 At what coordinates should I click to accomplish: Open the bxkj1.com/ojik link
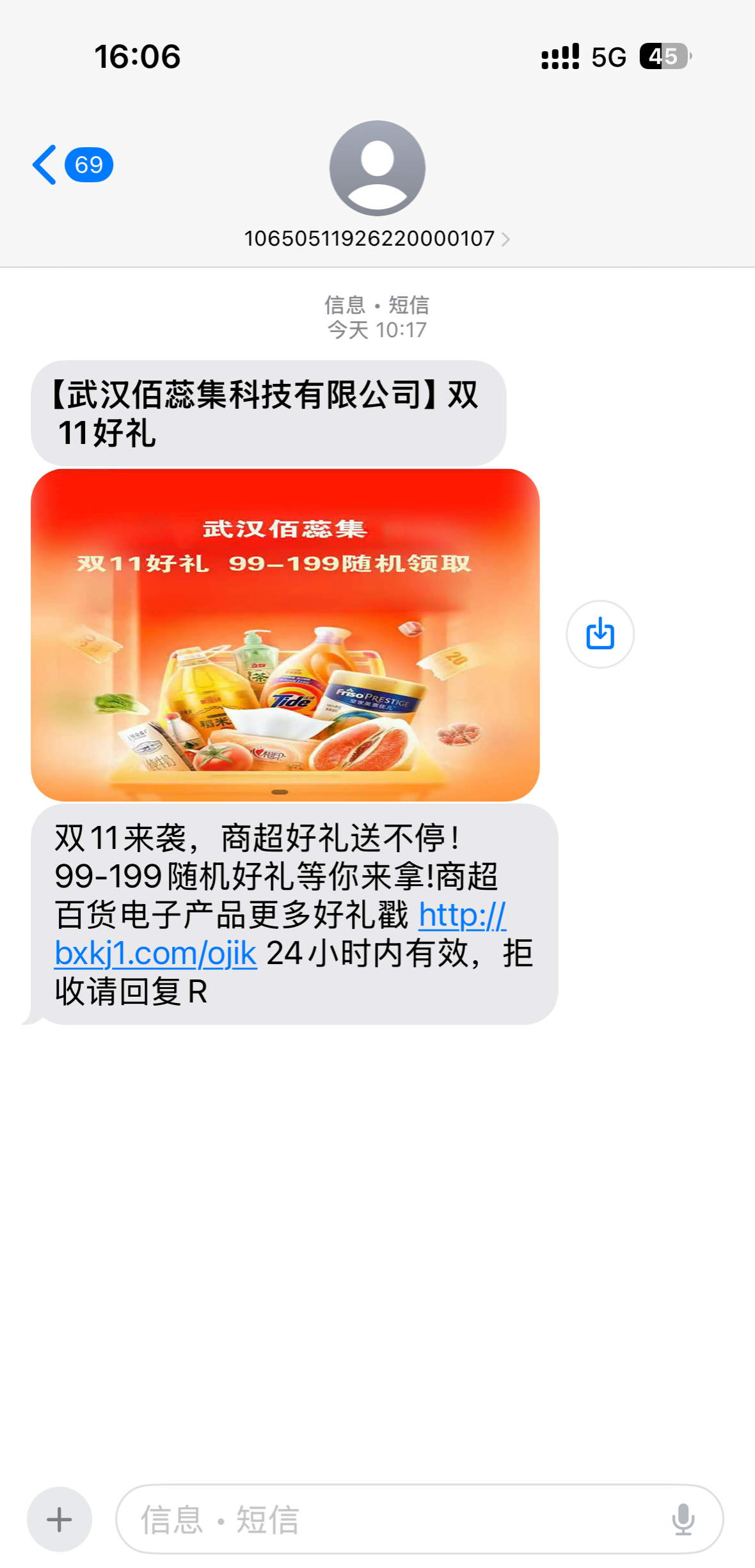[x=155, y=954]
